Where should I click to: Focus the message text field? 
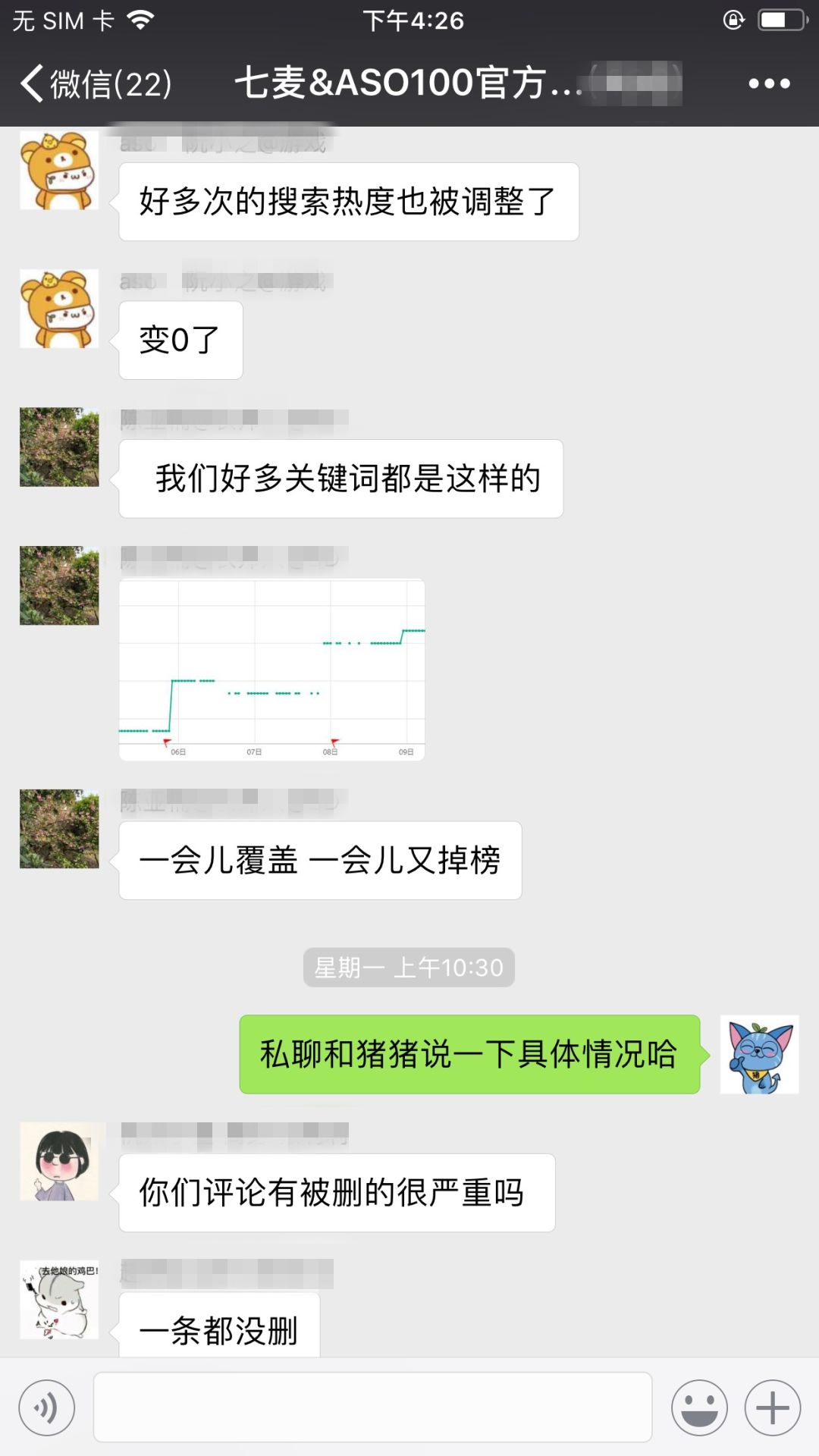coord(372,1407)
